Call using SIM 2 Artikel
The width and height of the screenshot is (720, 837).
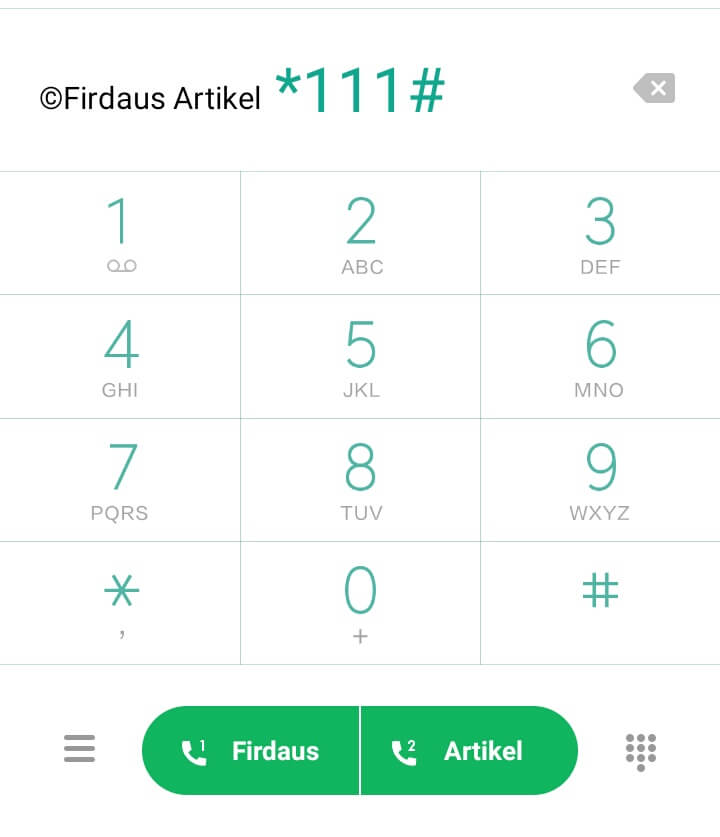(468, 751)
